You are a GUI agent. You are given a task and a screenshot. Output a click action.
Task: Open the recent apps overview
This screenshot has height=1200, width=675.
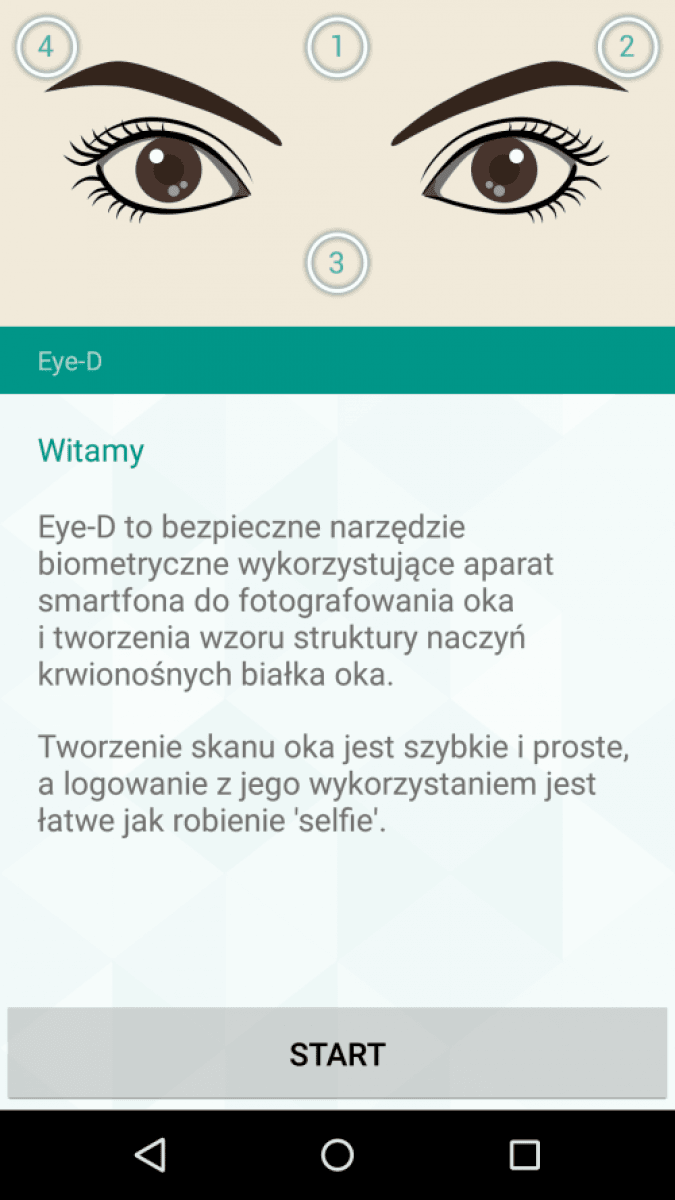524,1155
